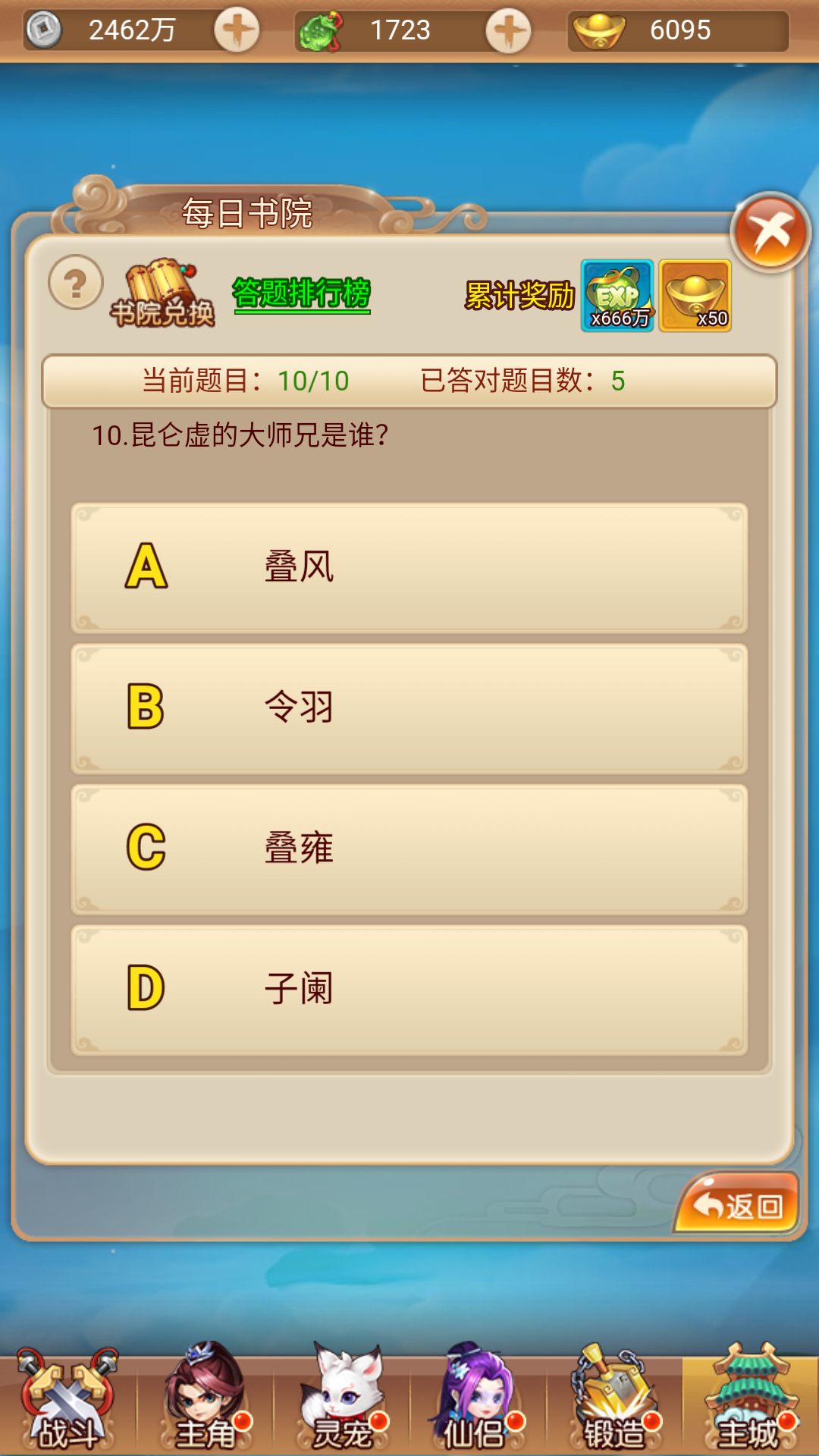Add more jade with plus button
The width and height of the screenshot is (819, 1456).
(x=508, y=30)
